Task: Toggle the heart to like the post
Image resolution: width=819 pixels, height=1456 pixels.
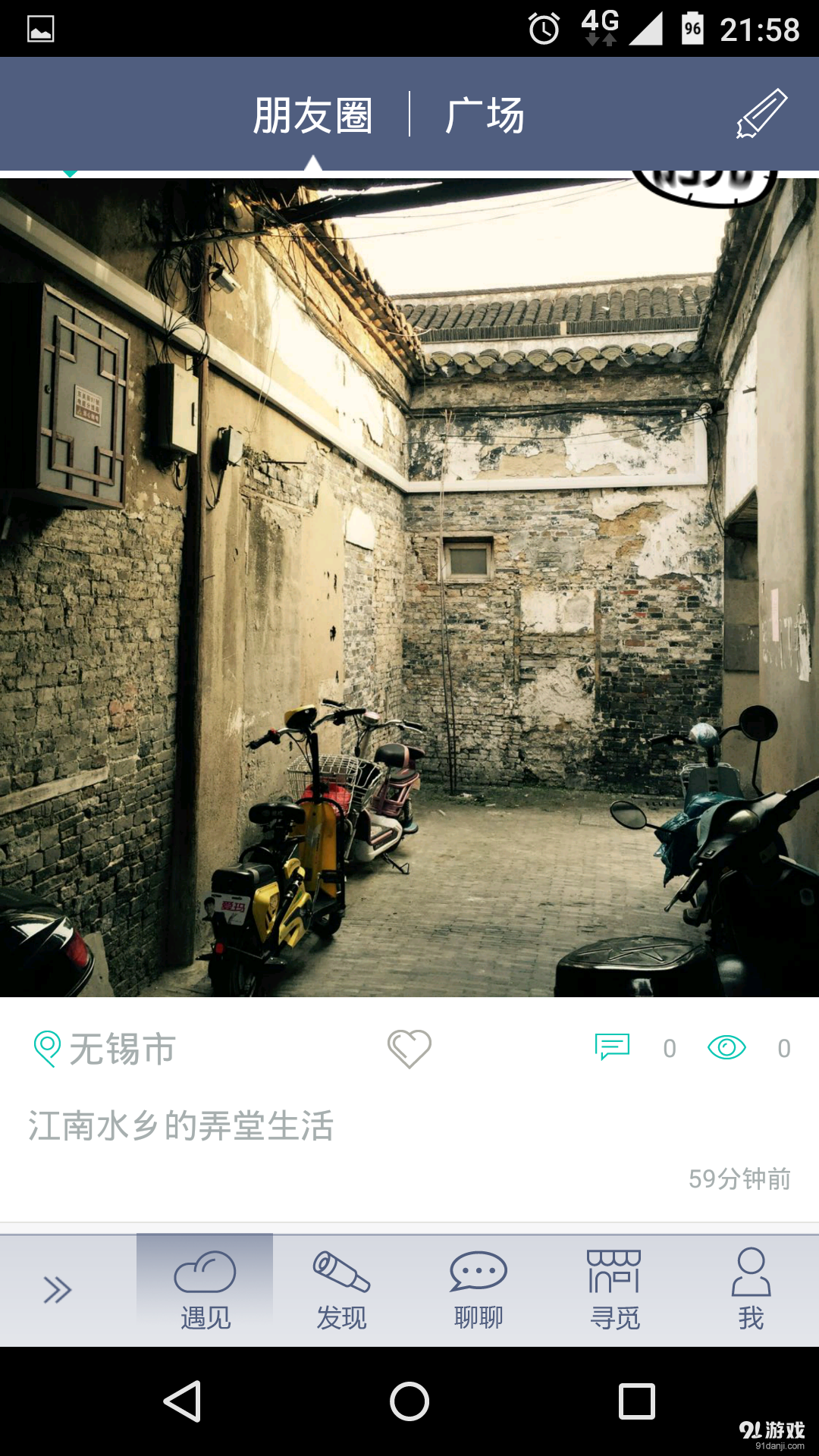Action: pyautogui.click(x=408, y=1050)
